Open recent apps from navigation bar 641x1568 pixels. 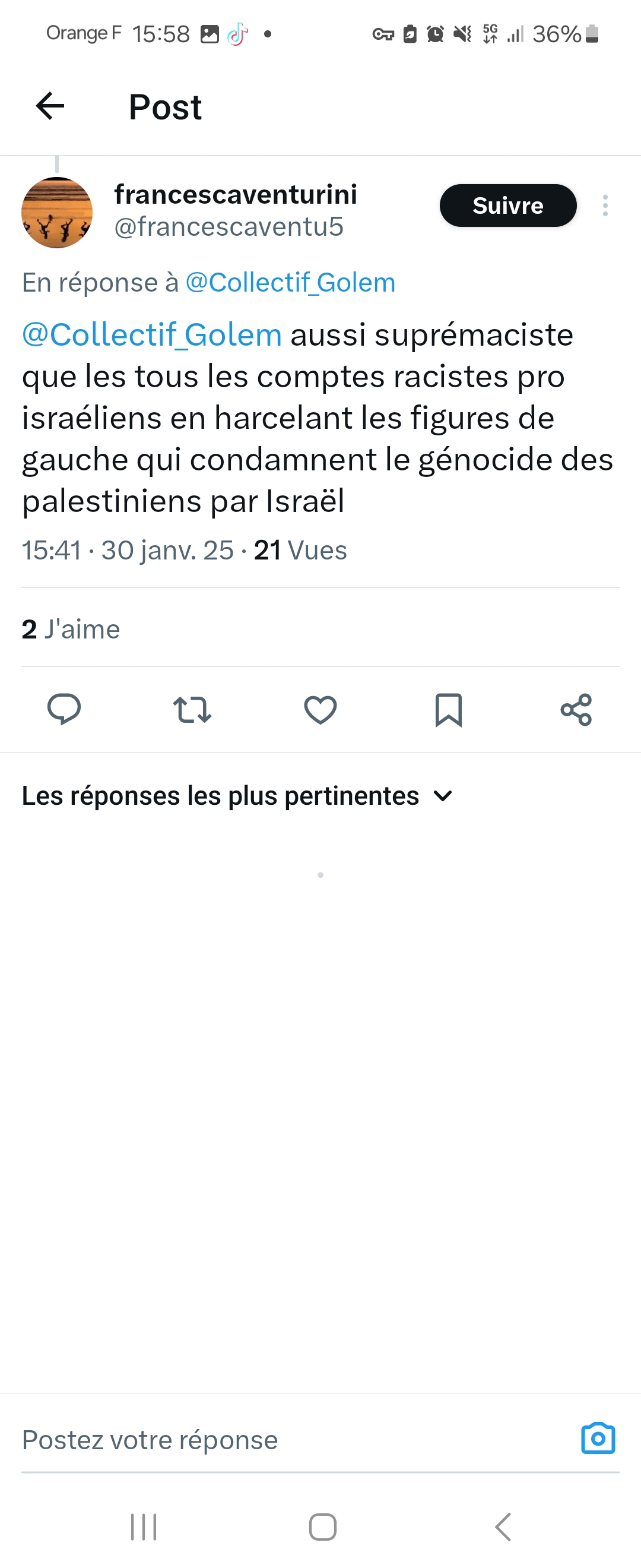click(x=144, y=1526)
